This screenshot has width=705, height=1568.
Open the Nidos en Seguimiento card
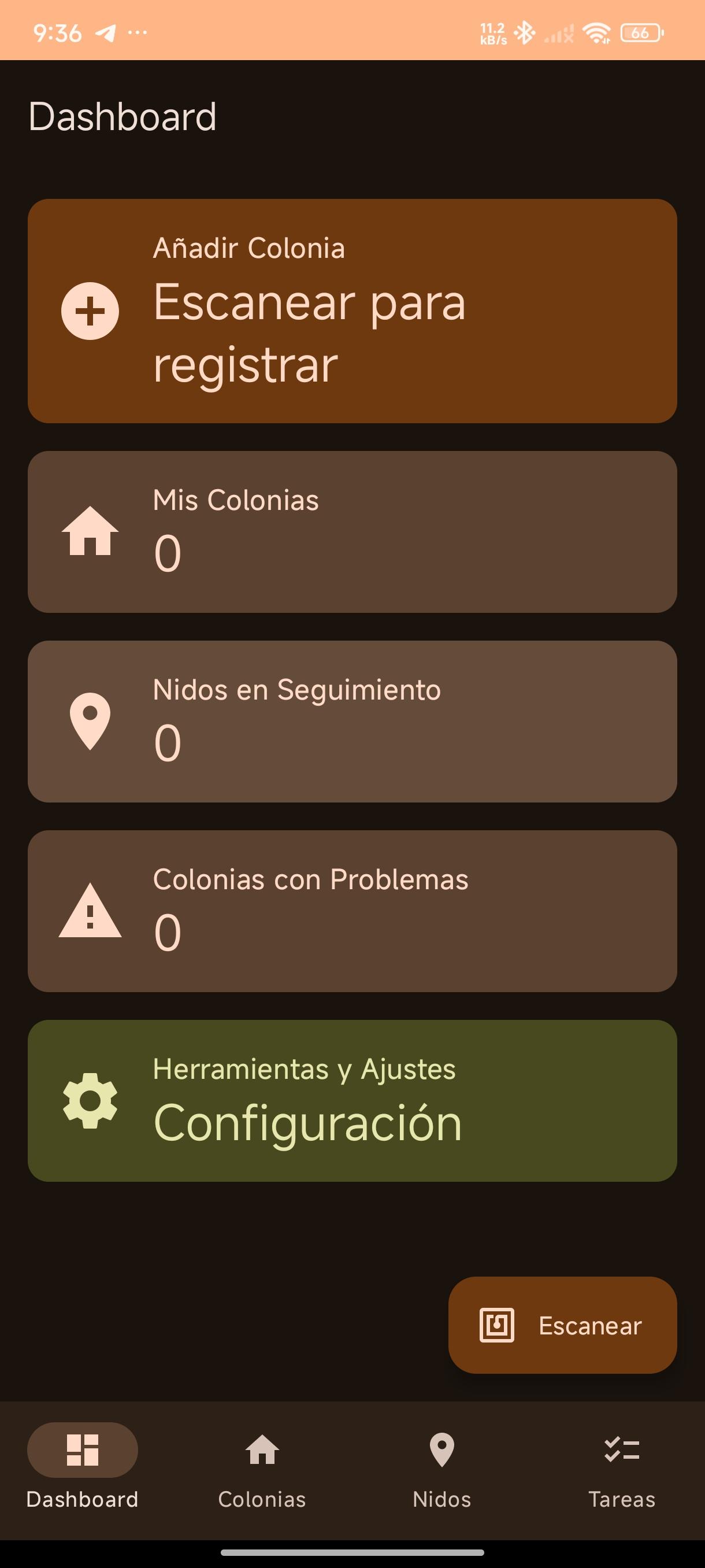(x=352, y=721)
